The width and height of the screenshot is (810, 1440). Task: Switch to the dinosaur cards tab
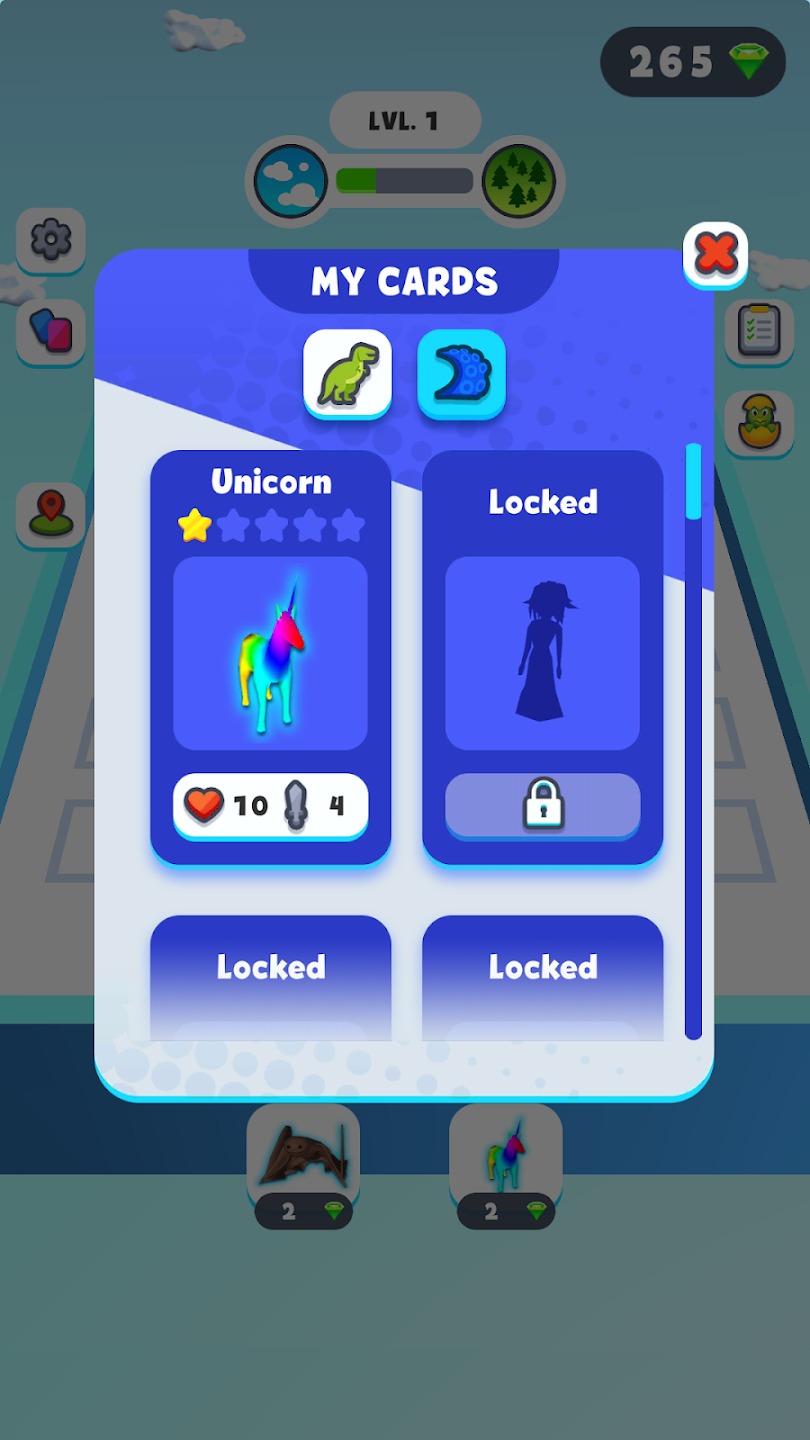347,373
